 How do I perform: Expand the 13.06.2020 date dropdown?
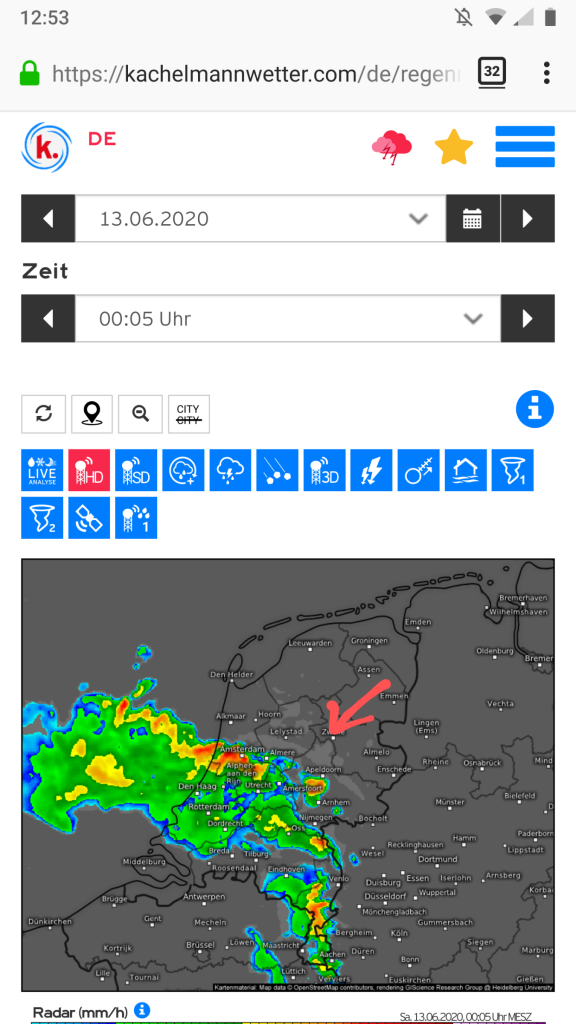click(x=261, y=218)
